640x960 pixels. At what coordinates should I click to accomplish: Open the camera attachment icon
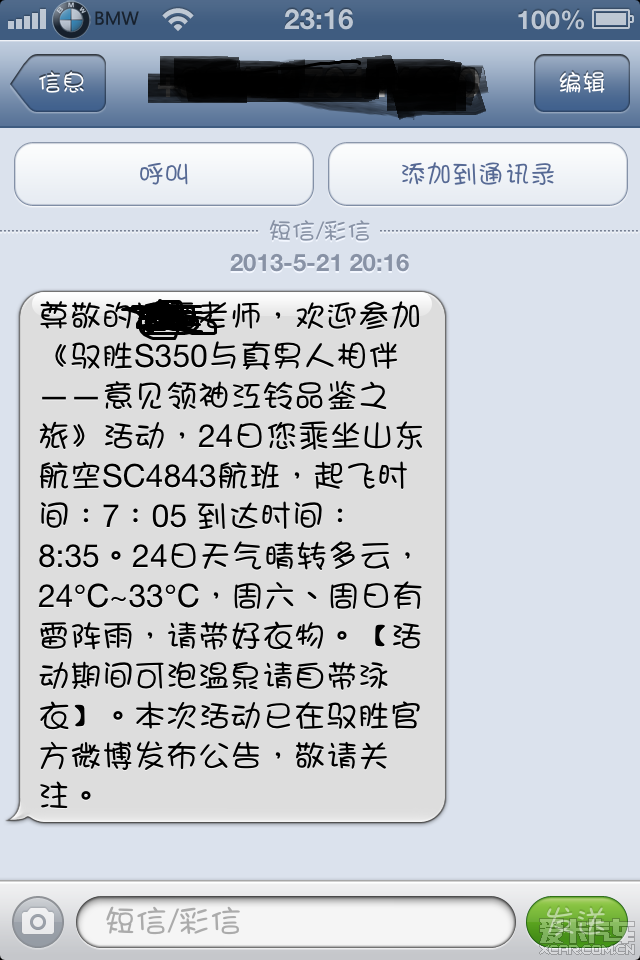pos(38,920)
